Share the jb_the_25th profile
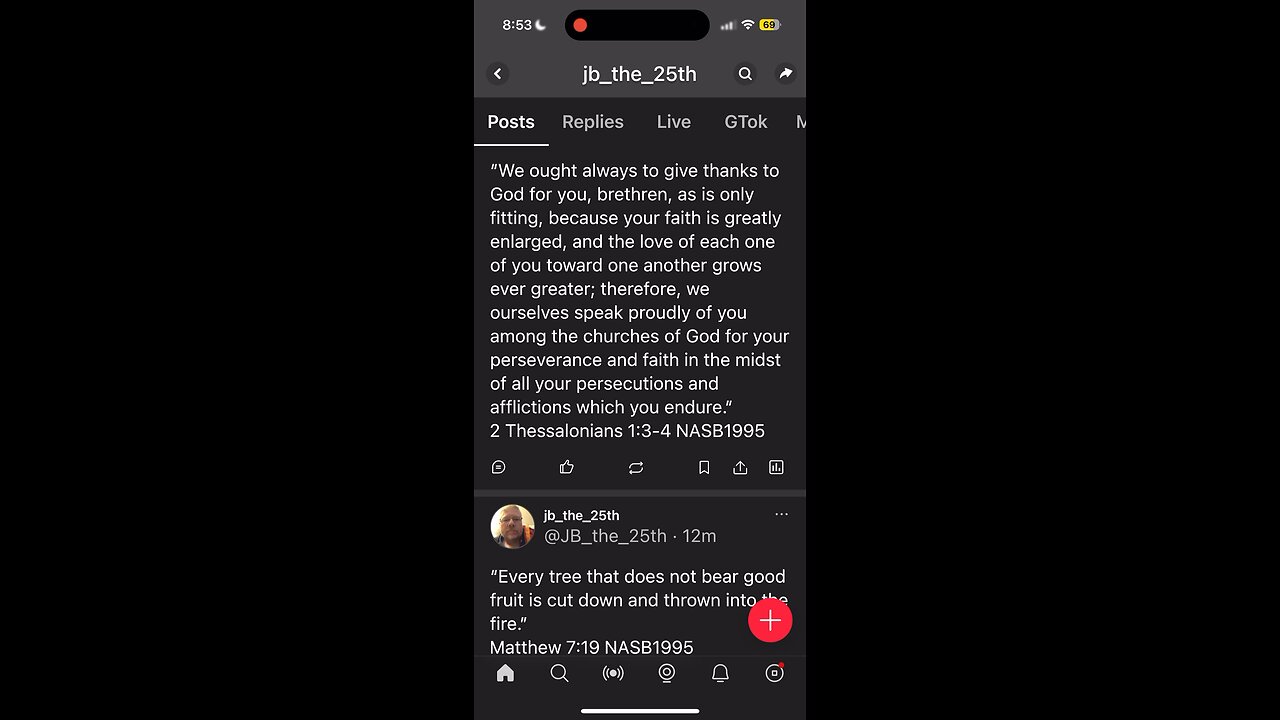Image resolution: width=1280 pixels, height=720 pixels. click(786, 74)
